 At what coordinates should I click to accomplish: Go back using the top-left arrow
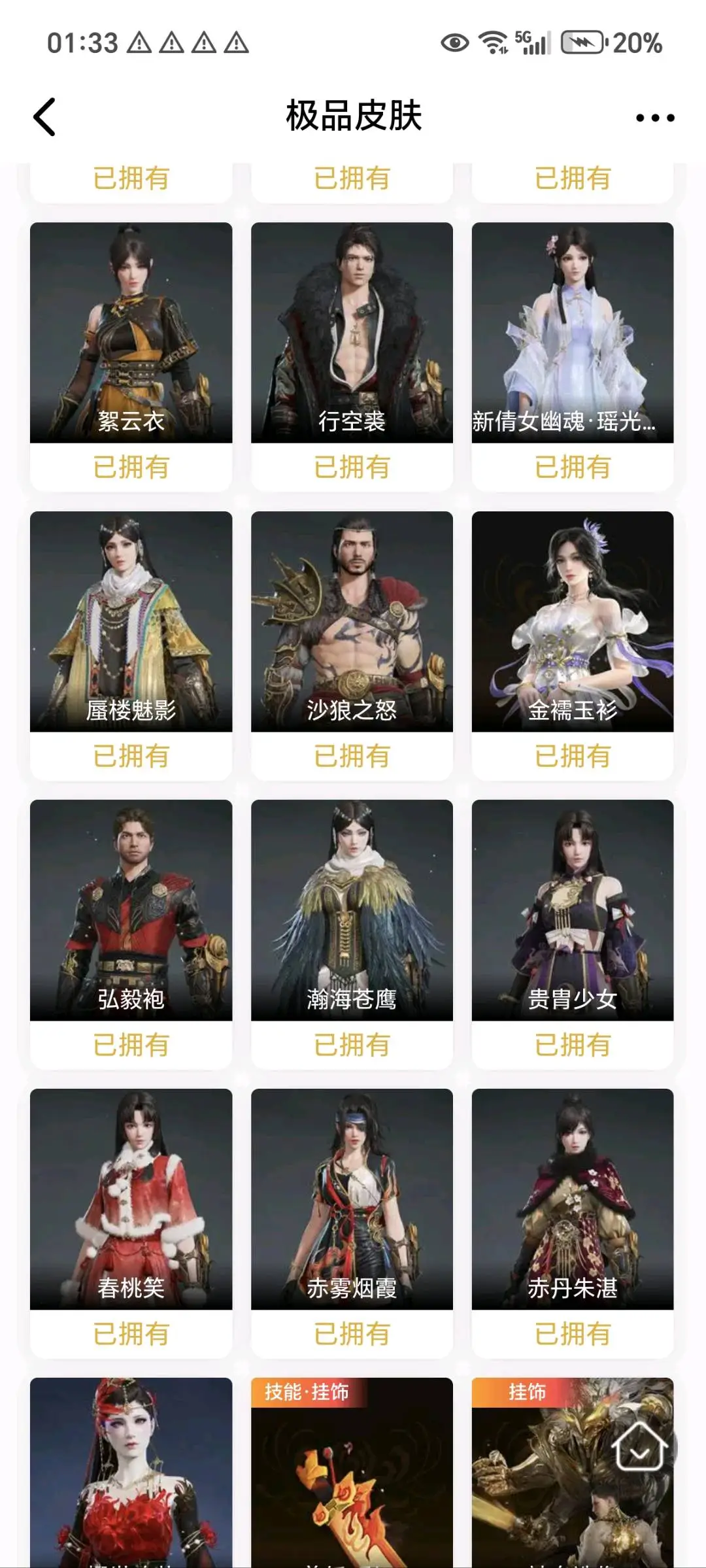[44, 117]
